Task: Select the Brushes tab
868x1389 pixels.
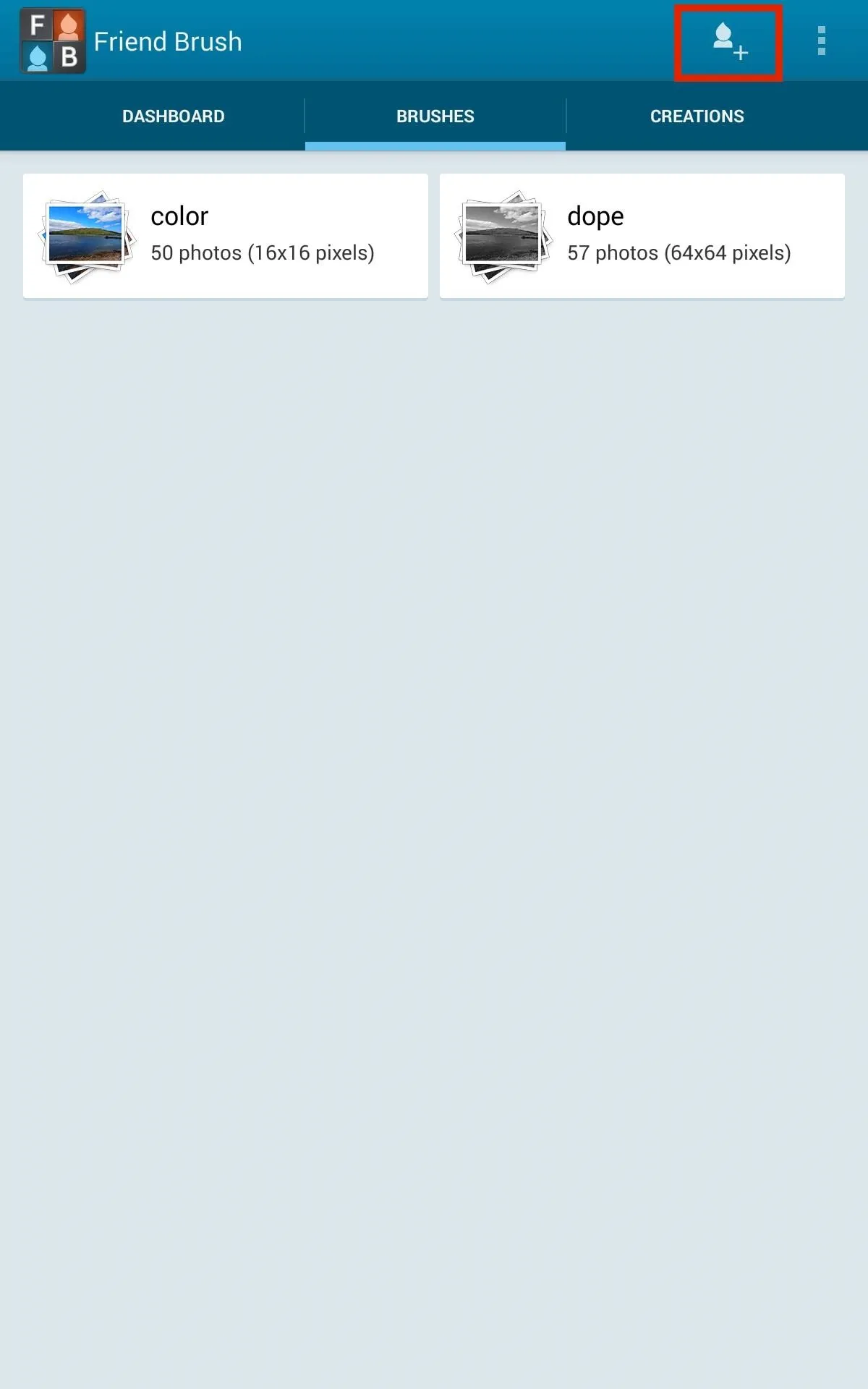Action: pos(435,116)
